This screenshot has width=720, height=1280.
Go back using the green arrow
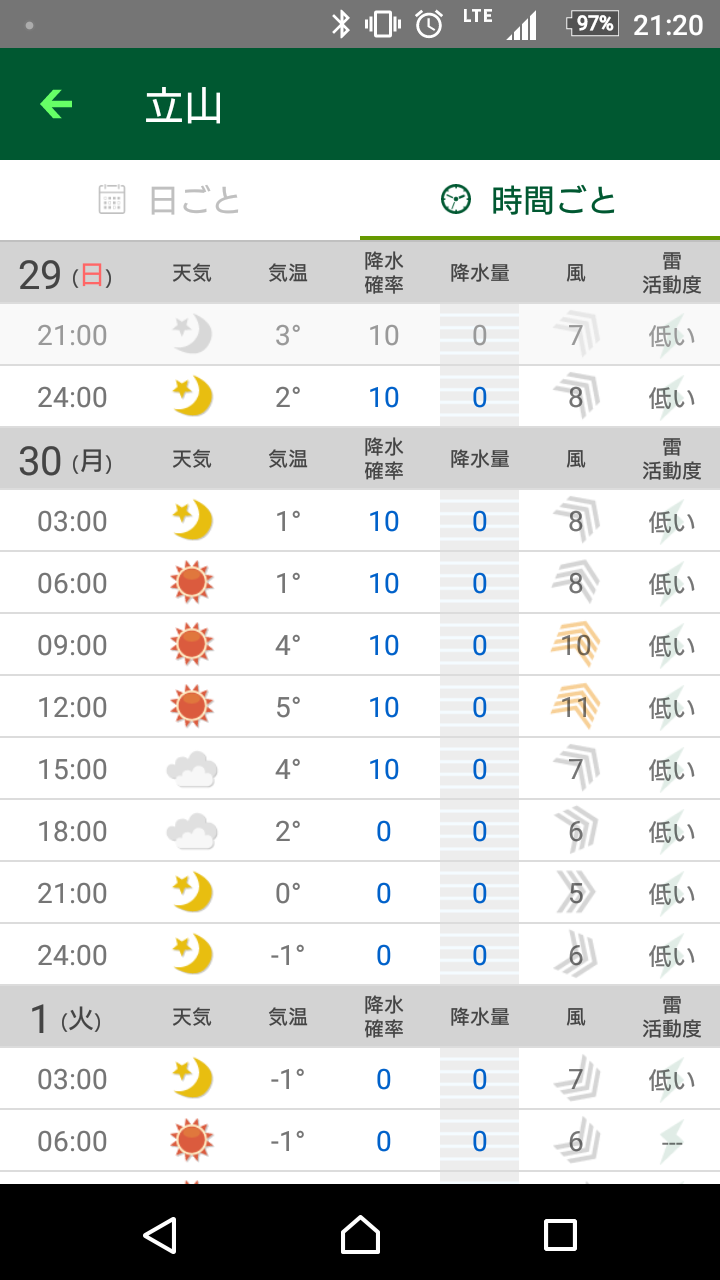tap(56, 104)
